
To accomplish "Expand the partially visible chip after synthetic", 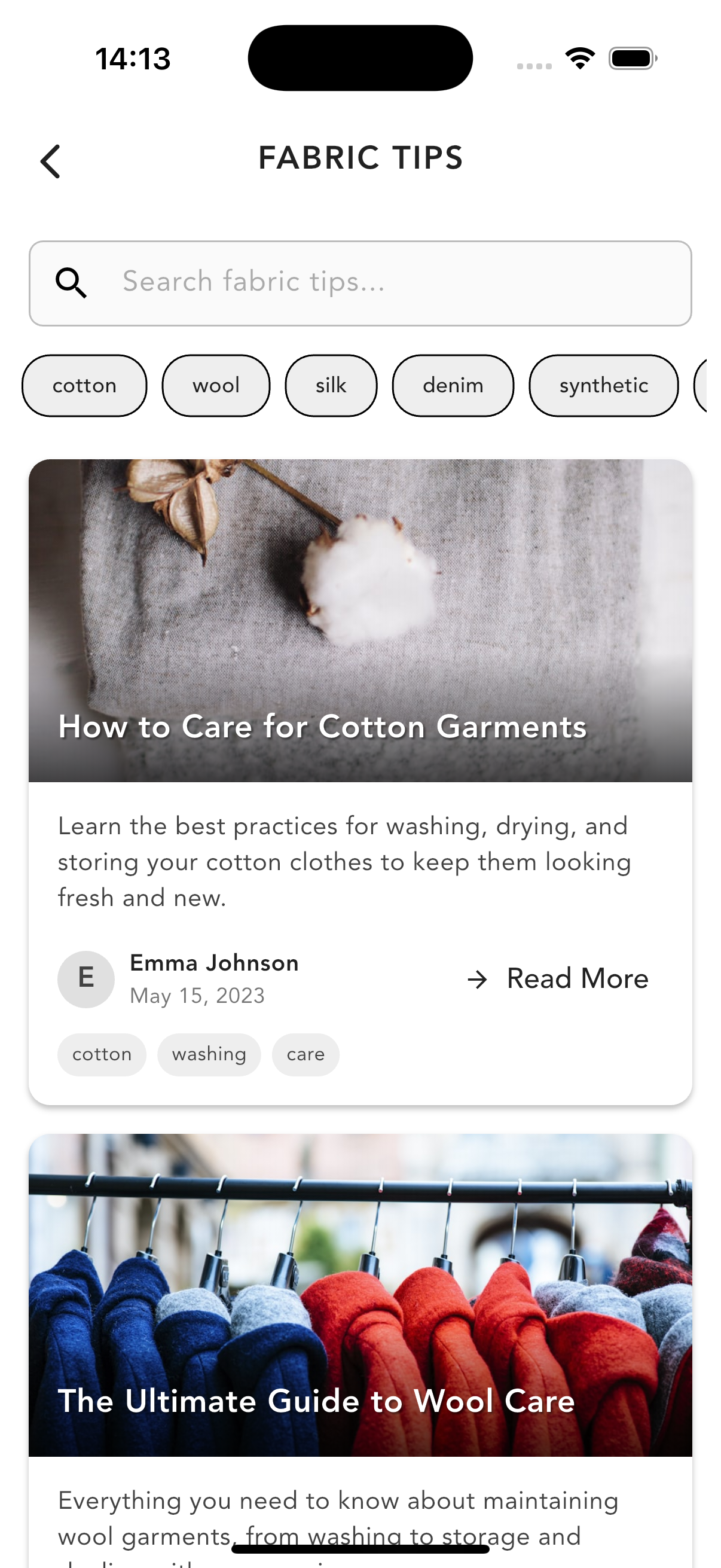I will click(x=709, y=385).
